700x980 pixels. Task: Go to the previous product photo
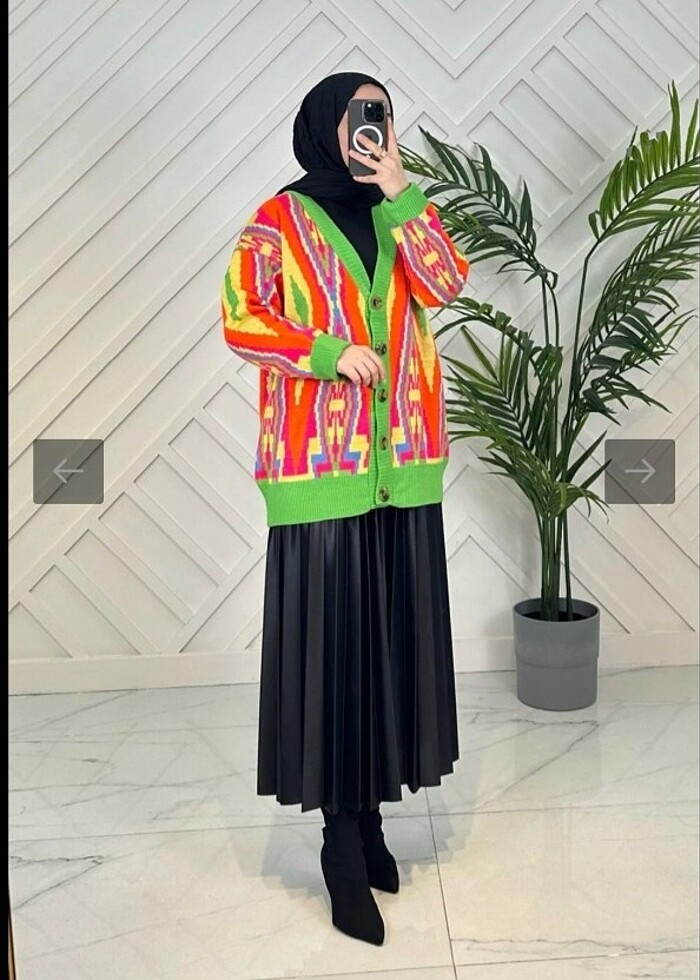tap(68, 471)
